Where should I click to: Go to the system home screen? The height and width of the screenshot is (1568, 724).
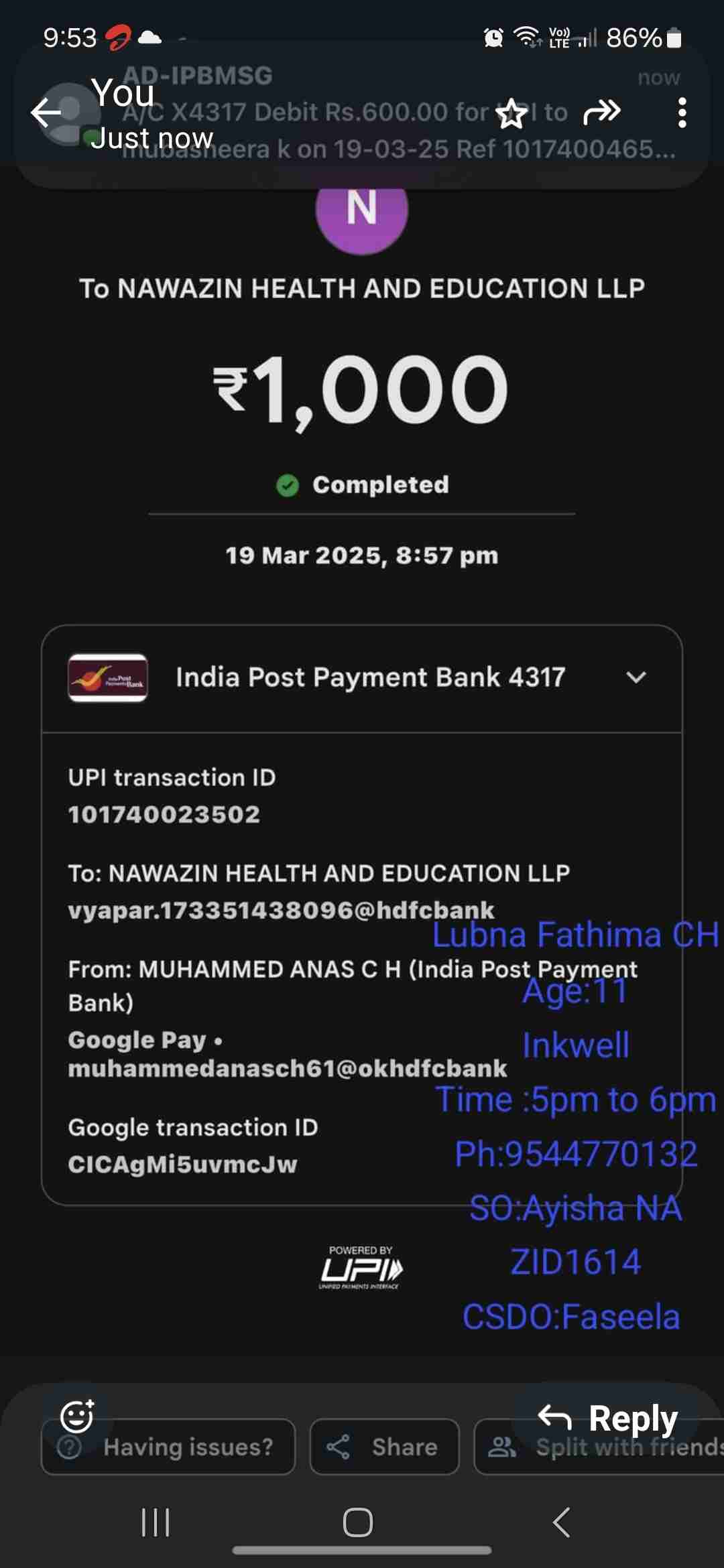pyautogui.click(x=358, y=1522)
